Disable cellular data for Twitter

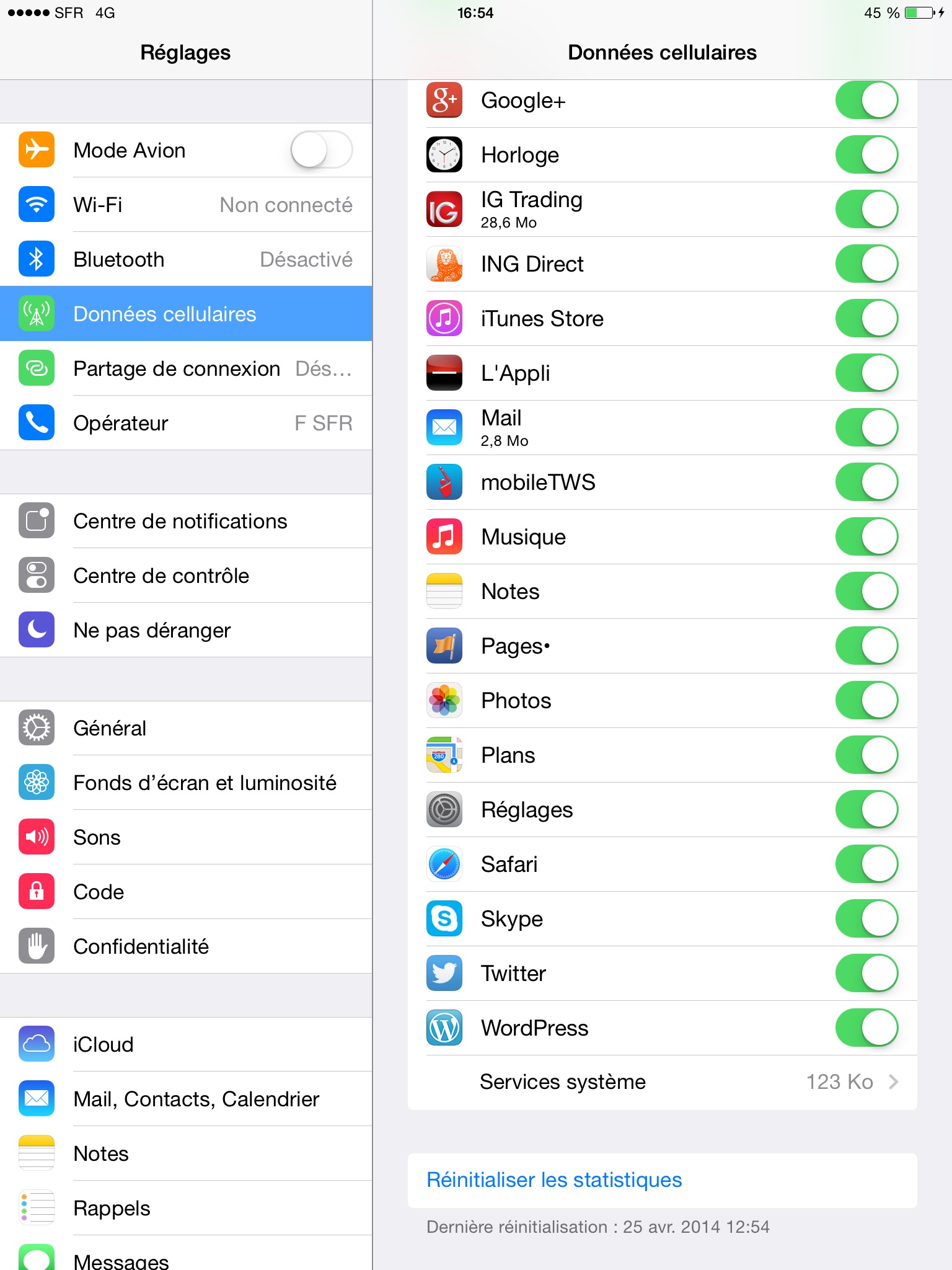(866, 974)
